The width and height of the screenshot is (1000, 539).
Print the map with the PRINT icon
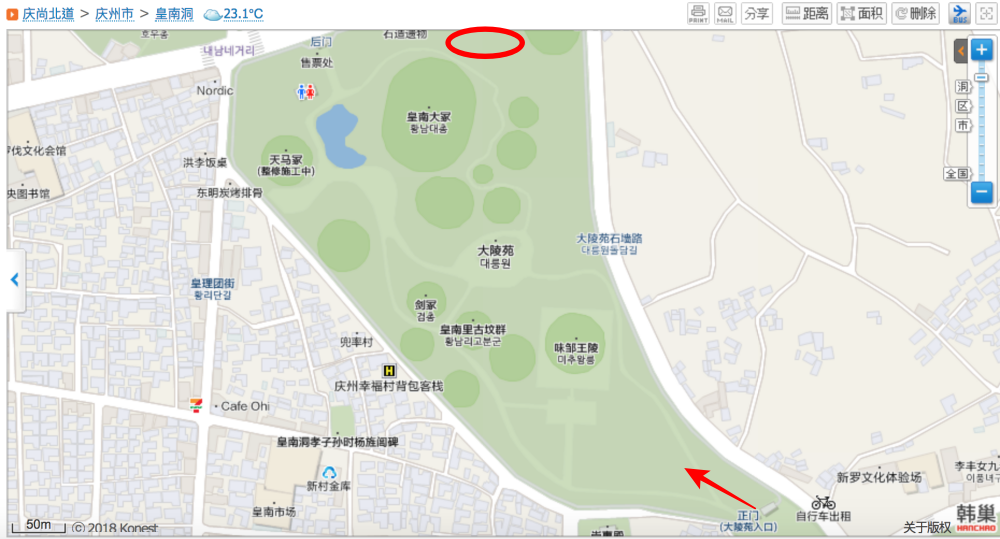(x=698, y=13)
